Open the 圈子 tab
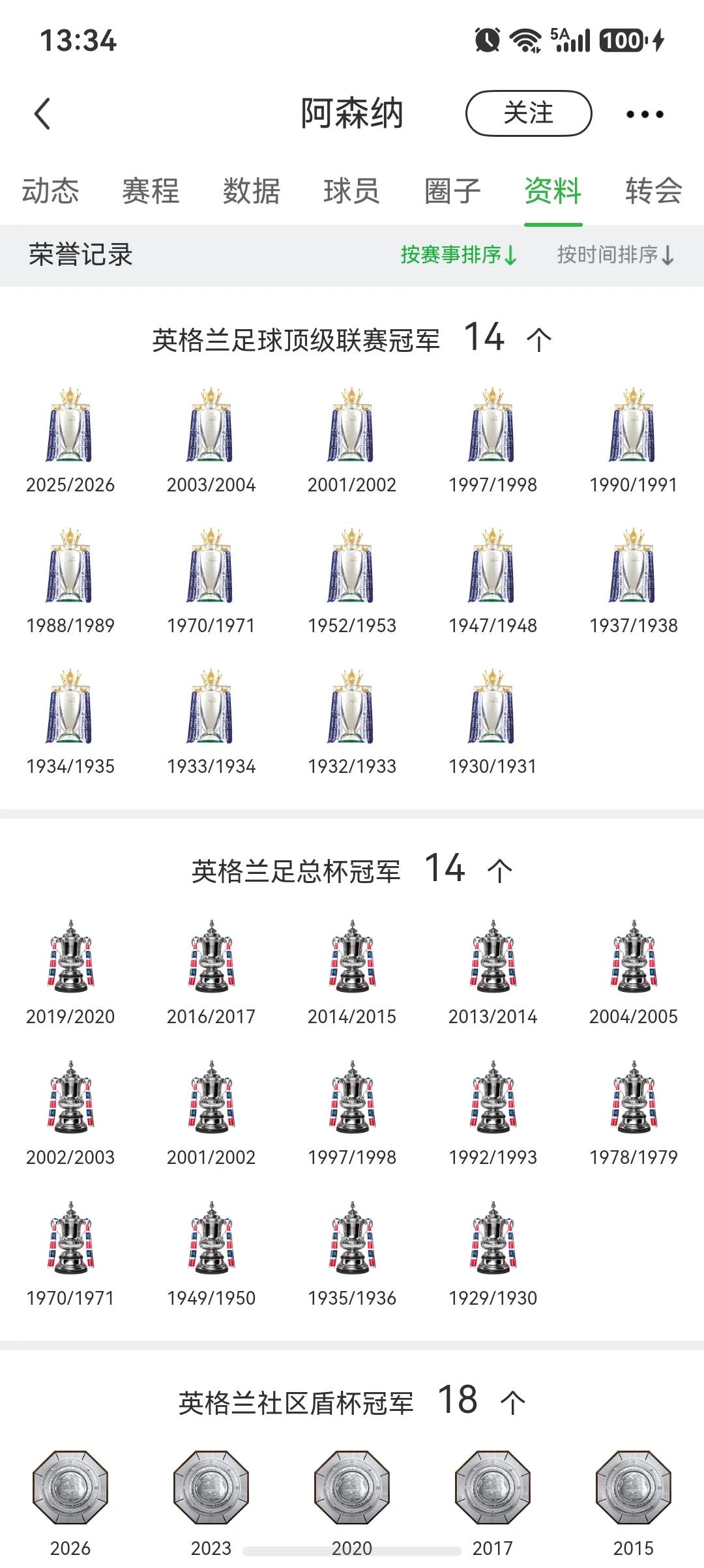704x1568 pixels. [x=452, y=191]
